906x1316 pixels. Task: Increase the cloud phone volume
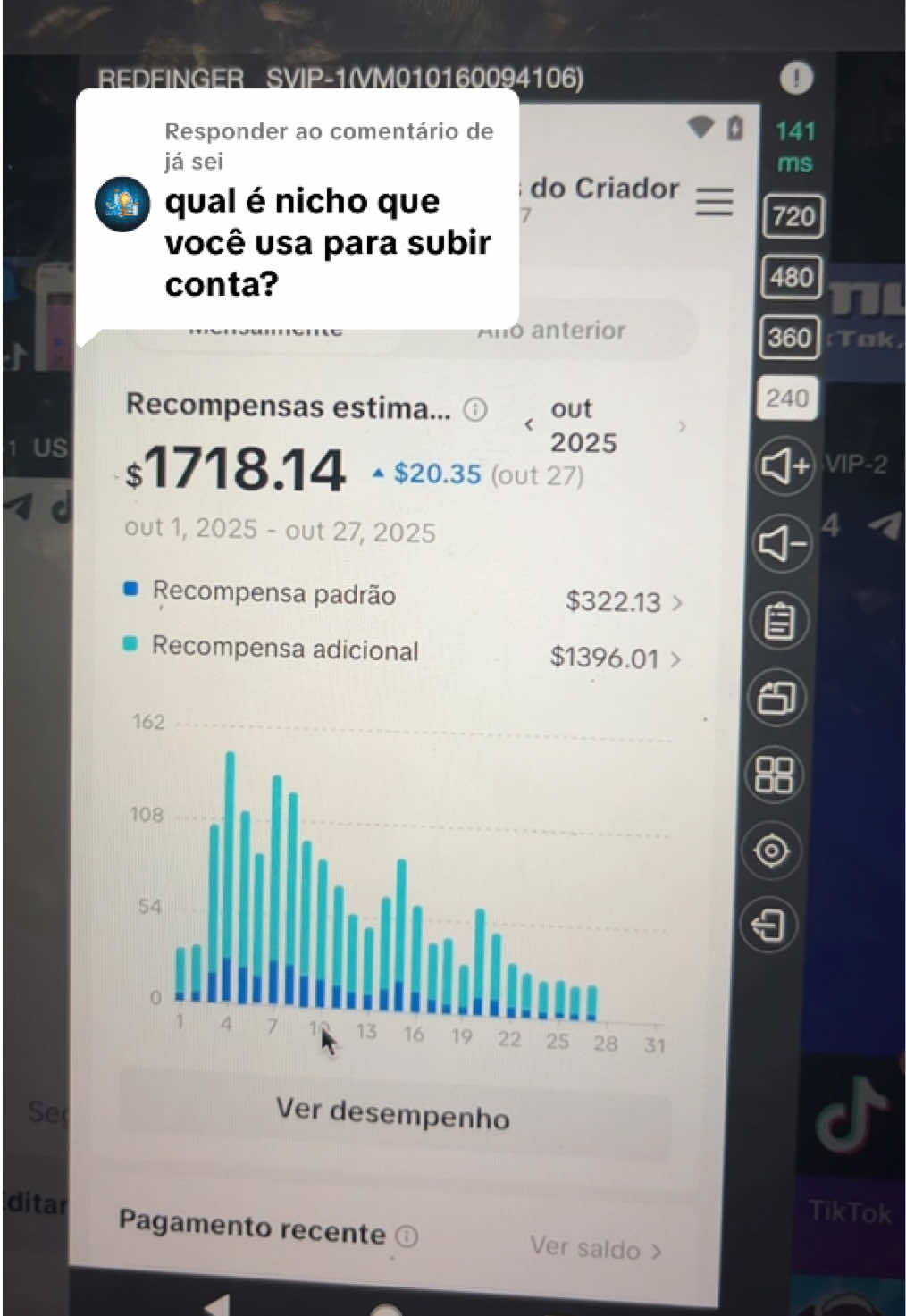(x=785, y=466)
